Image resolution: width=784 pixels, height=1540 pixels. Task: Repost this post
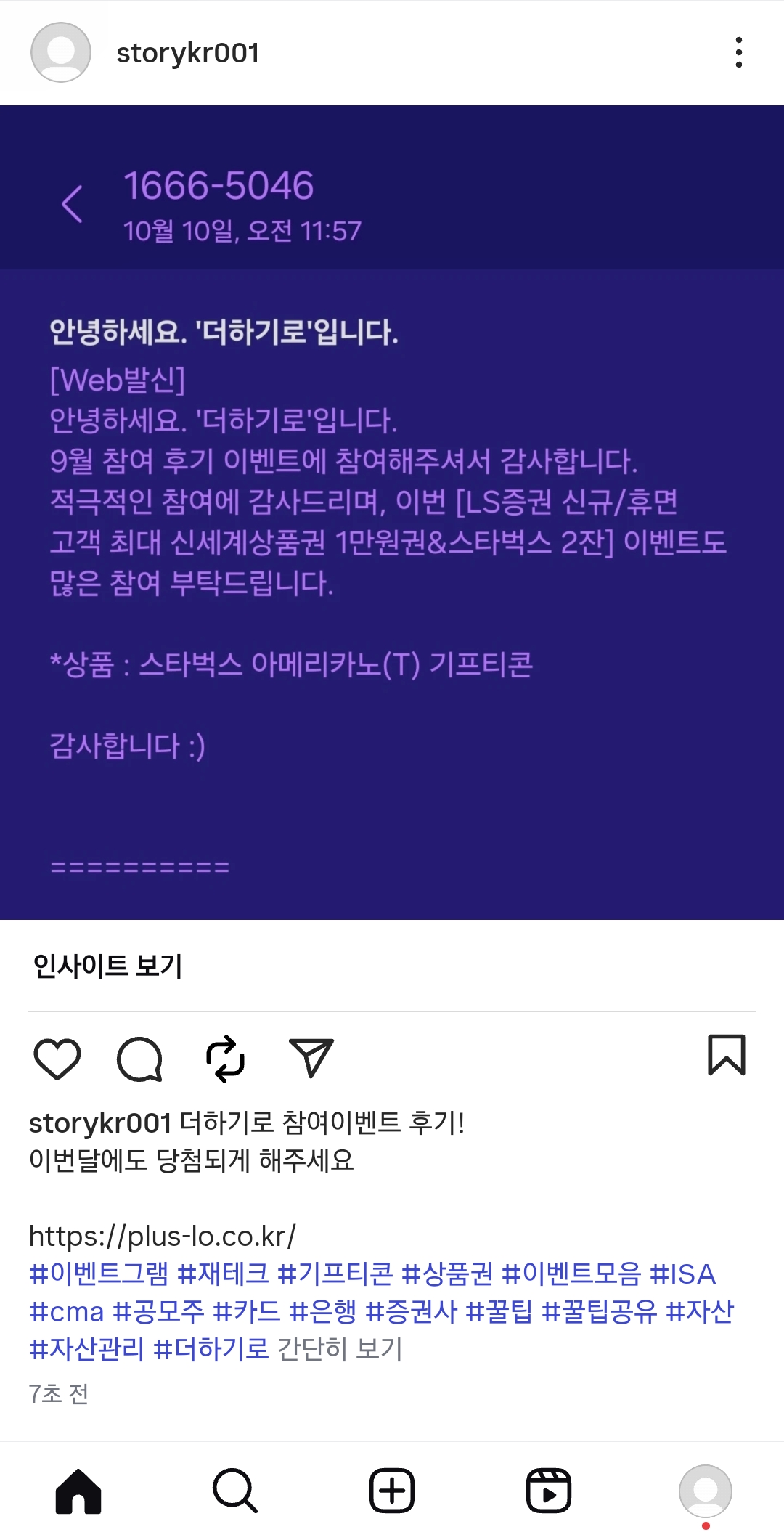225,1058
